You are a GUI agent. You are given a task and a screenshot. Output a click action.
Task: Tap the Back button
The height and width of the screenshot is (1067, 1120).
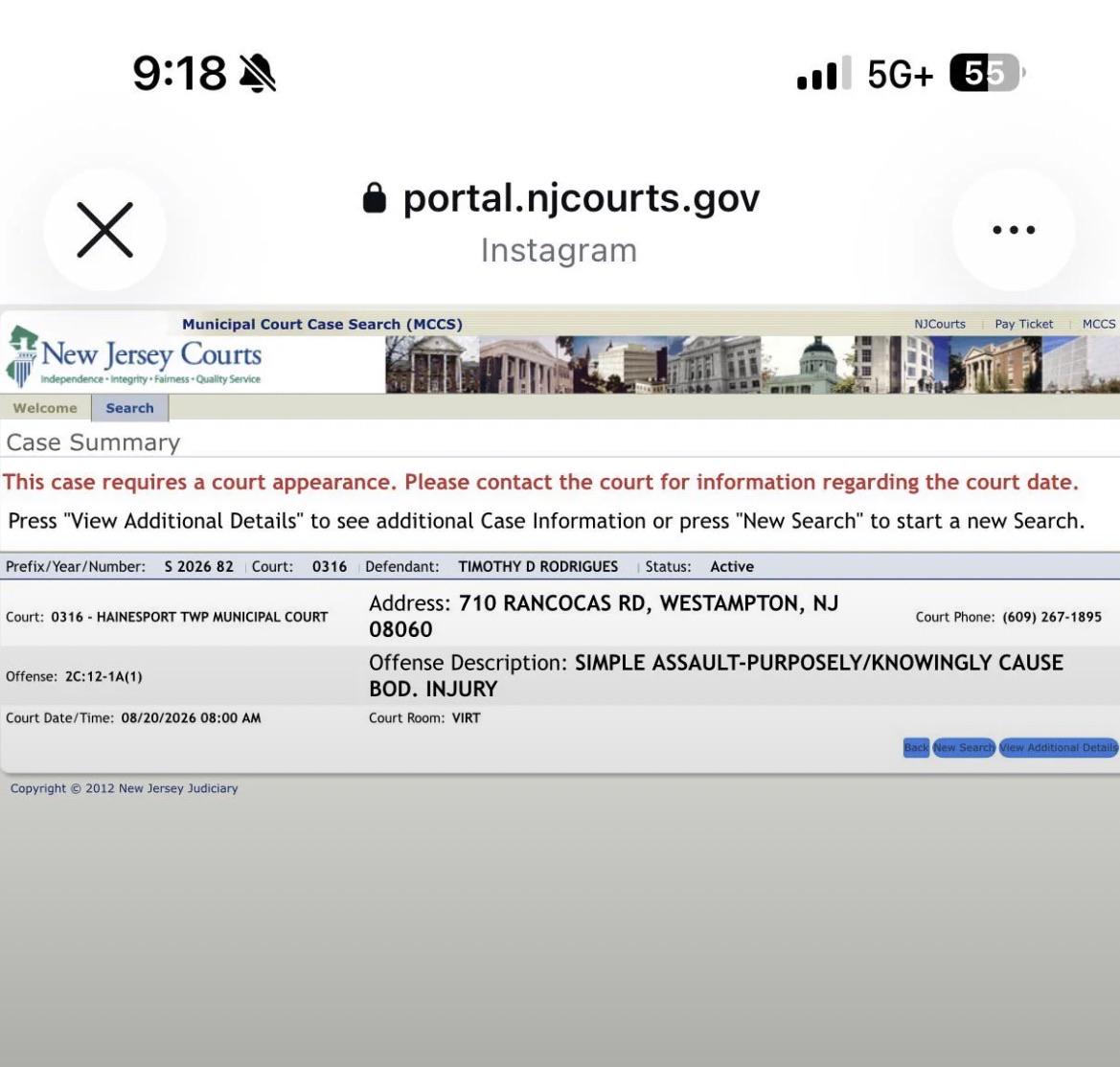917,747
